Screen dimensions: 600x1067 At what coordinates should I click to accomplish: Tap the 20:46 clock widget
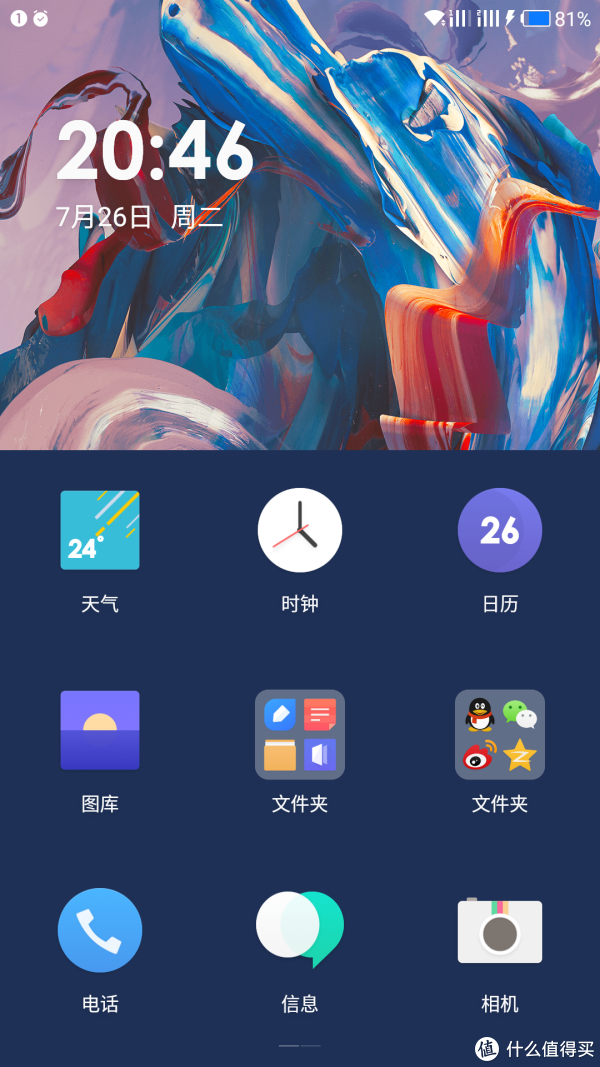(x=155, y=152)
